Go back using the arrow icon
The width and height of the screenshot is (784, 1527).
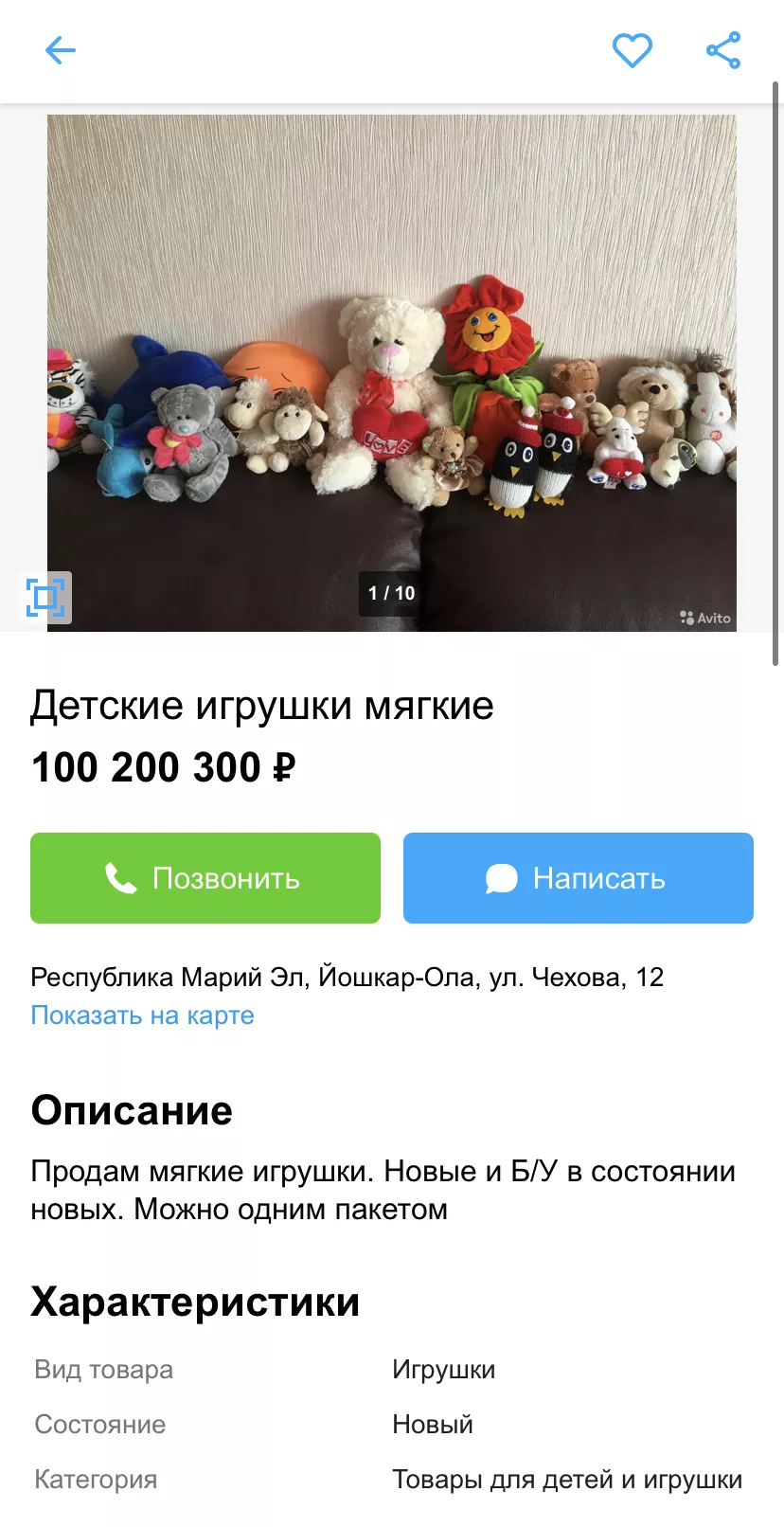(60, 50)
